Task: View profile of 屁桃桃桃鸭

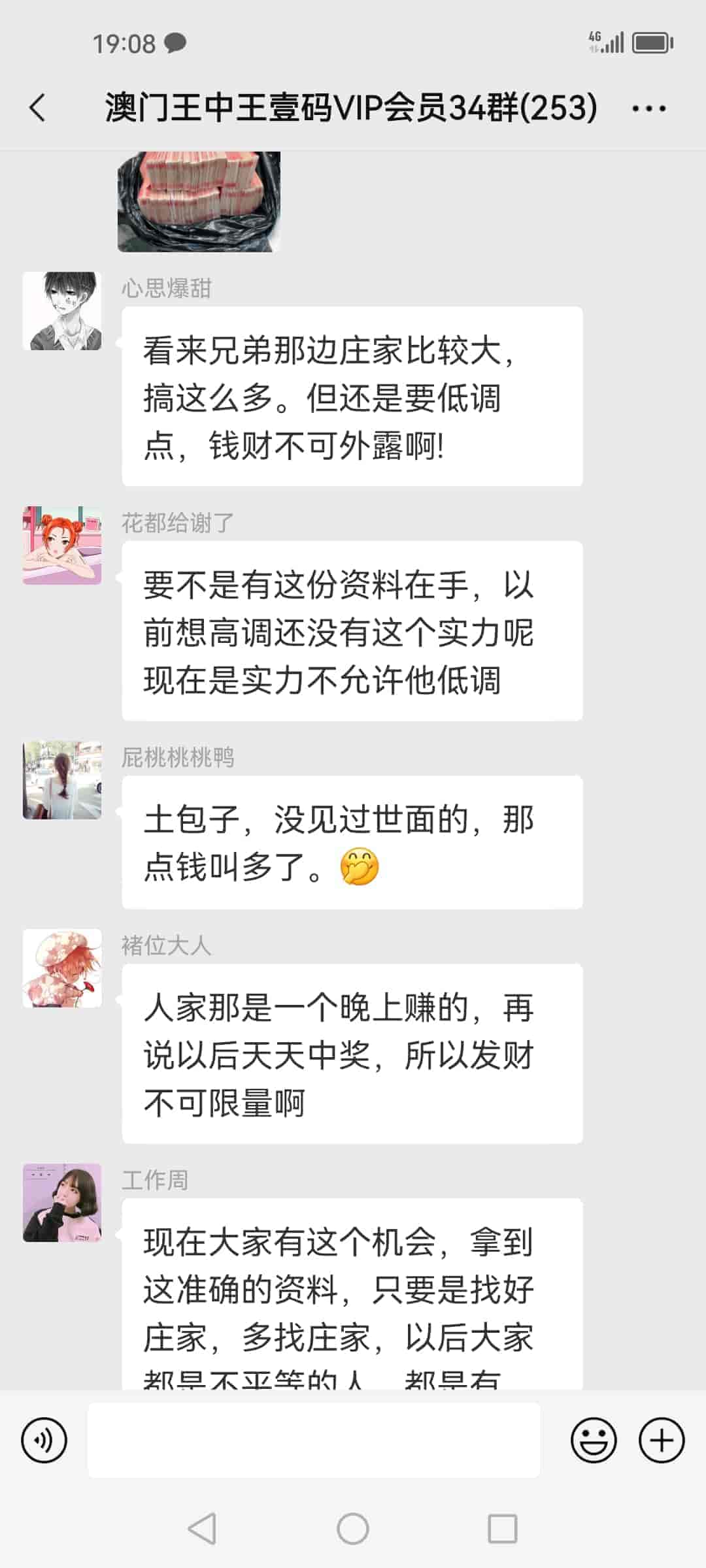Action: 62,780
